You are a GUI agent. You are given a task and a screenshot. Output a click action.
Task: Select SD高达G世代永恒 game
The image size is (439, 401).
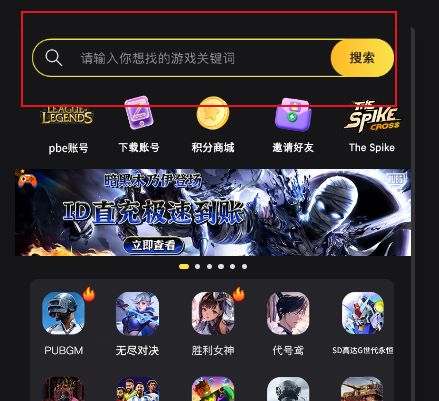(363, 323)
